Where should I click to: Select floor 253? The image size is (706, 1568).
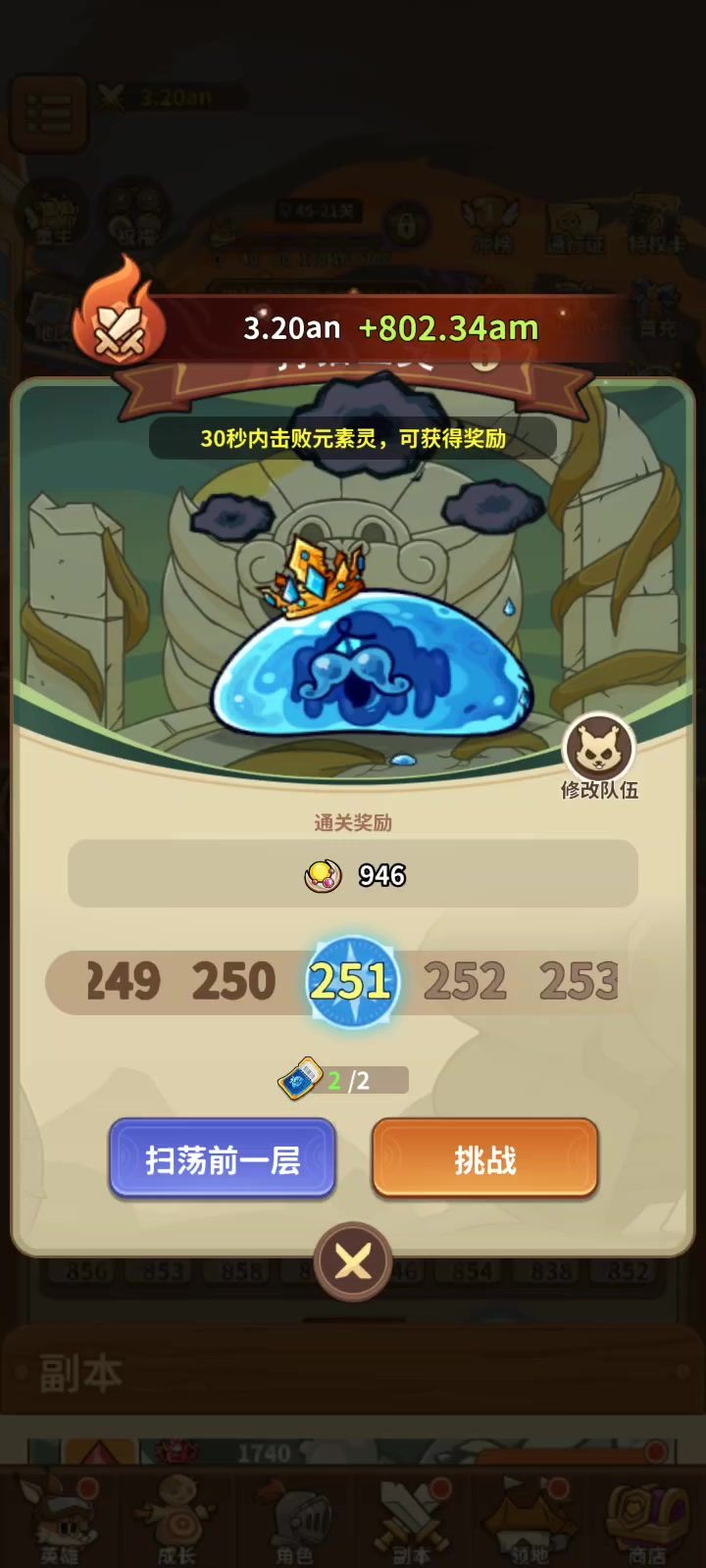[578, 981]
